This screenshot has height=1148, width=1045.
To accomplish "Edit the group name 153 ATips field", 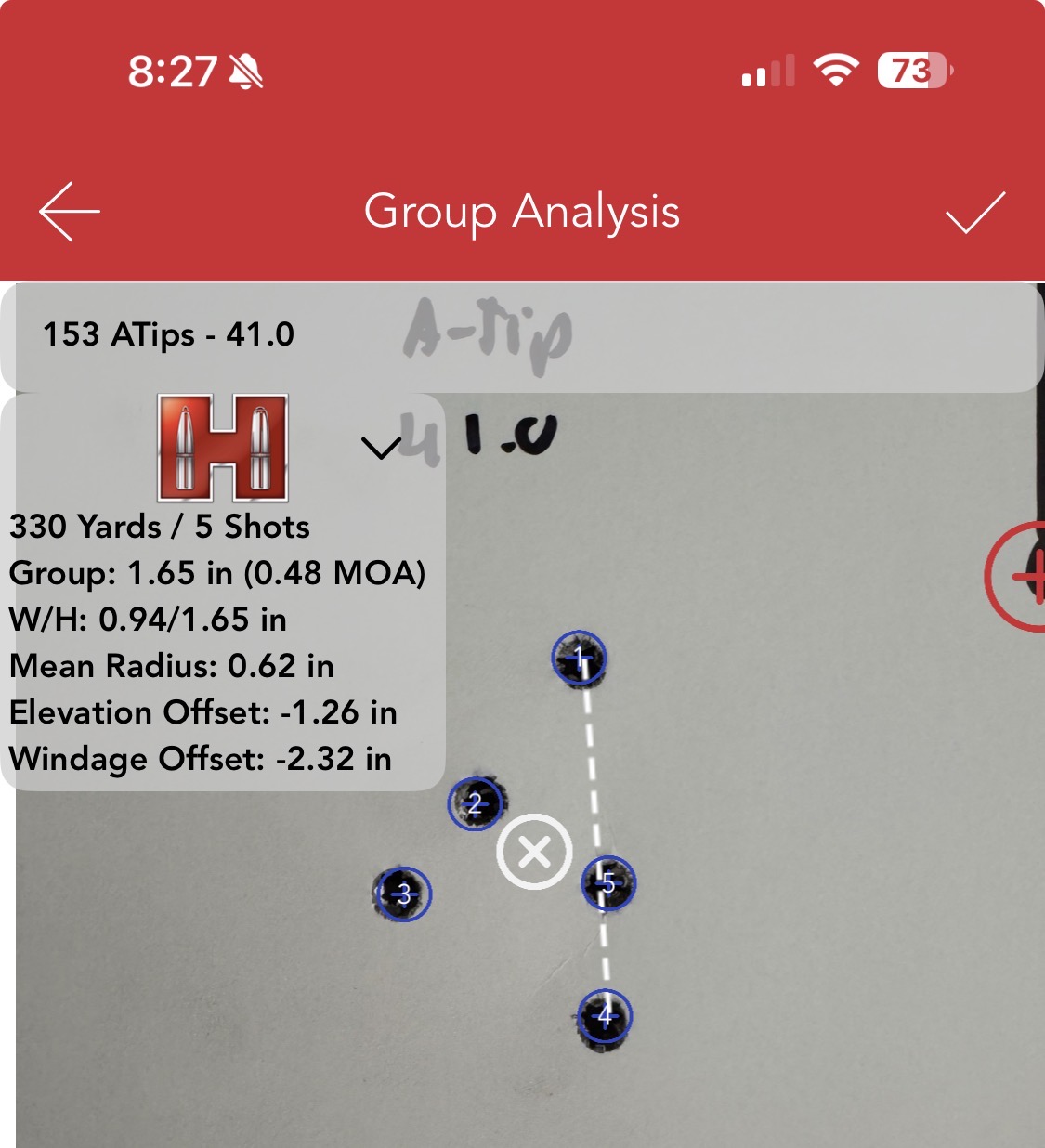I will pyautogui.click(x=169, y=334).
